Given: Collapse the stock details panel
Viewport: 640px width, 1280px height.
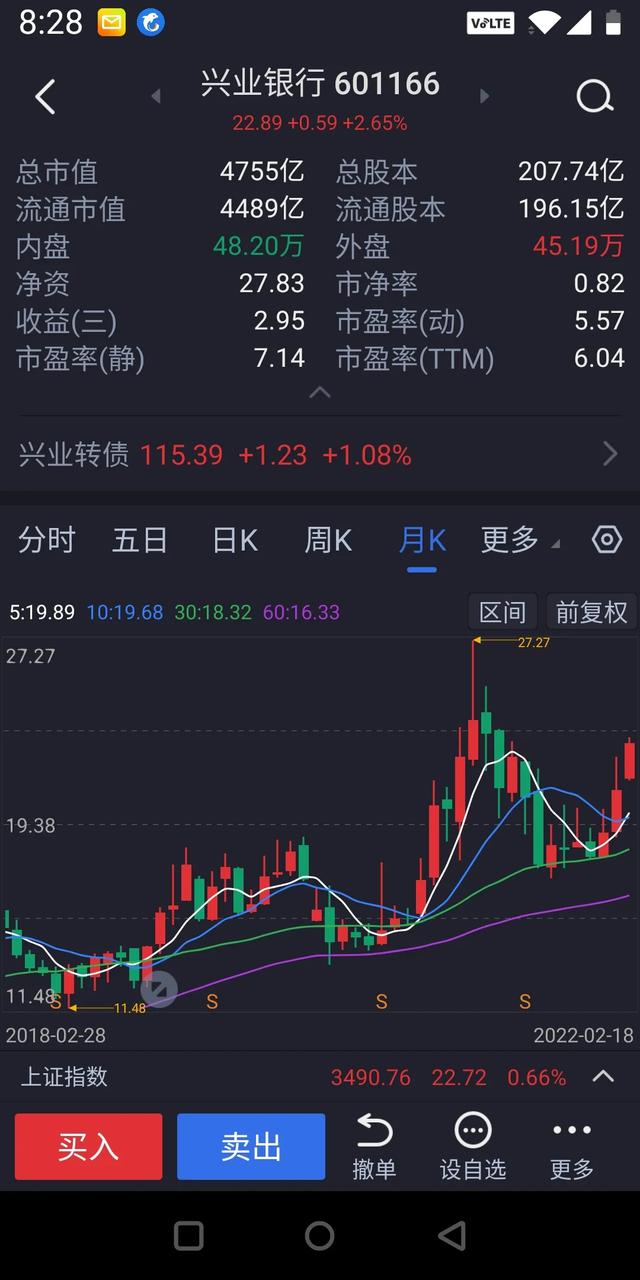Looking at the screenshot, I should (x=320, y=392).
